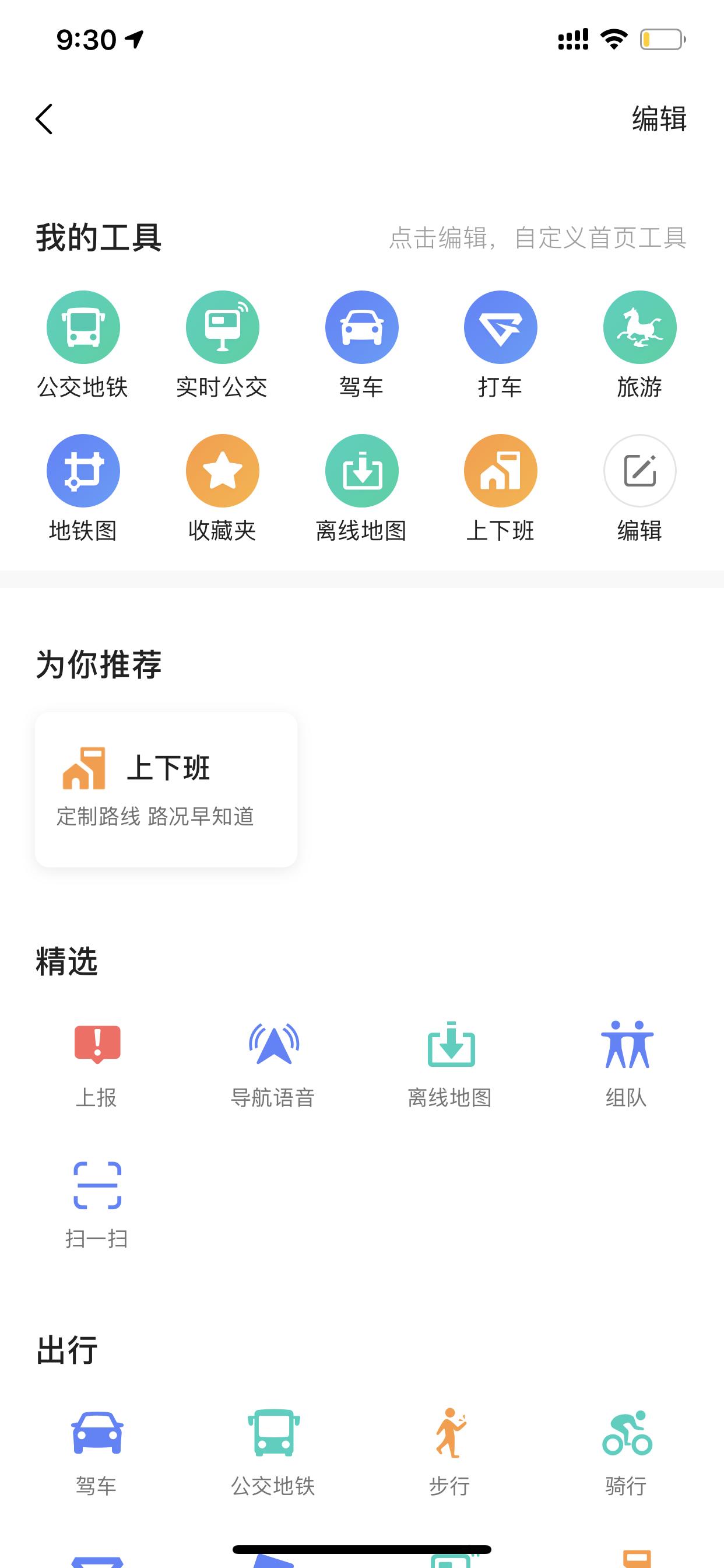This screenshot has height=1568, width=724.
Task: Open 旅游 tool
Action: pyautogui.click(x=639, y=345)
